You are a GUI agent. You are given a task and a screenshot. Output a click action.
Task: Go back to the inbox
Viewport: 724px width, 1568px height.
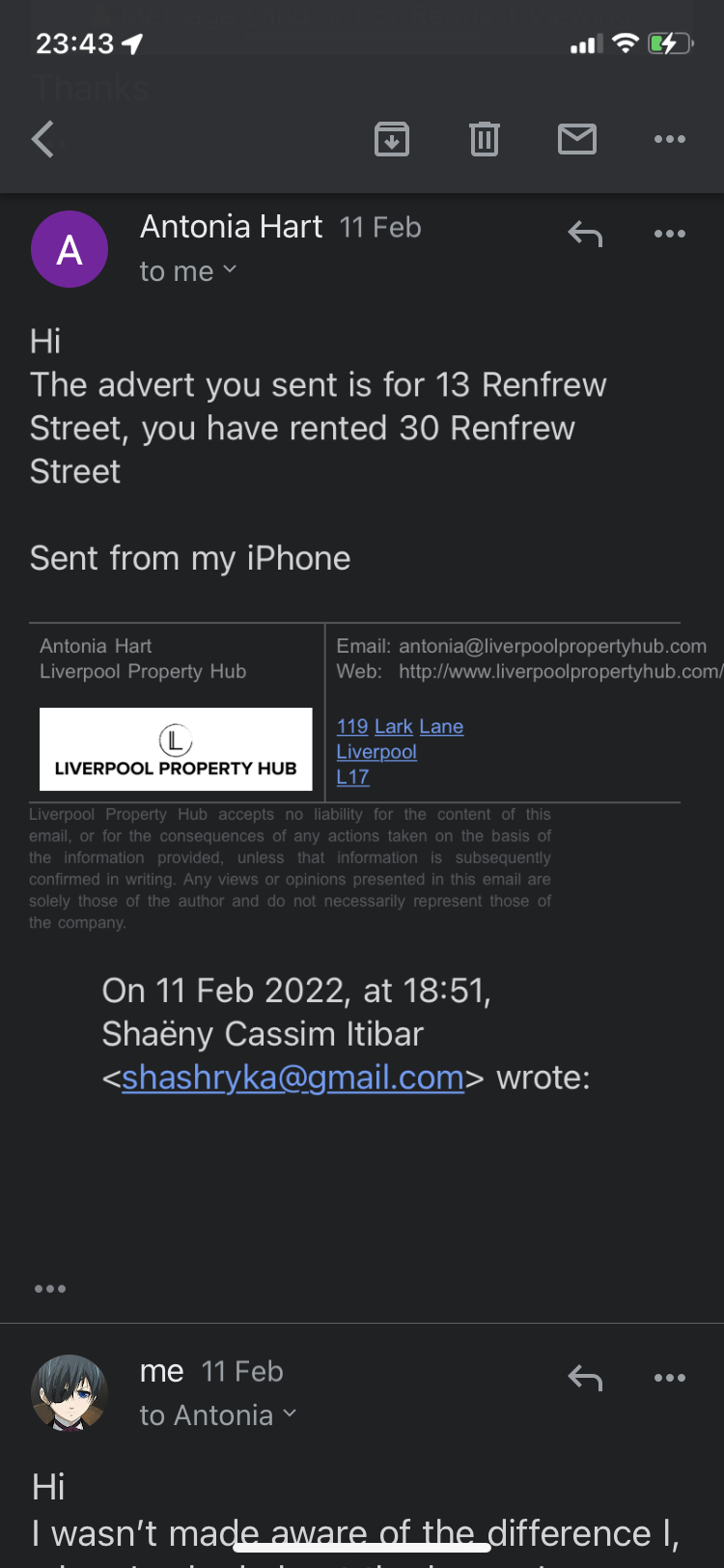pyautogui.click(x=43, y=140)
